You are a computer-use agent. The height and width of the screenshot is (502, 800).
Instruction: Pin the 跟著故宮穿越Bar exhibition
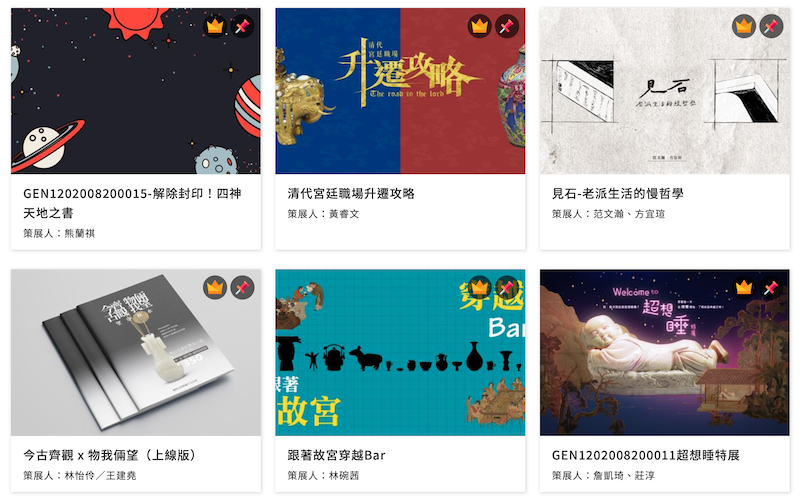(507, 288)
